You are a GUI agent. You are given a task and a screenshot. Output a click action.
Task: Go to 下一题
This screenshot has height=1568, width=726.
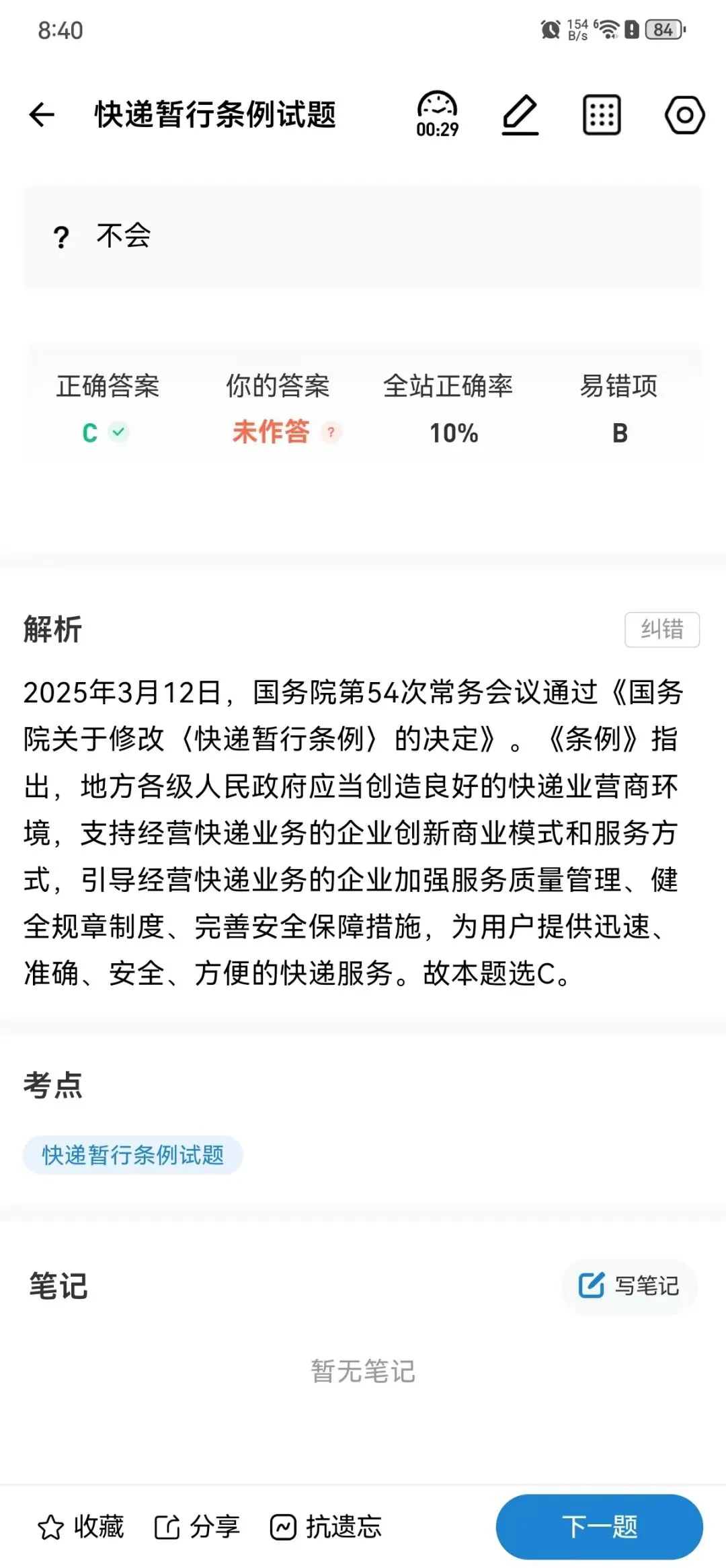[x=600, y=1527]
